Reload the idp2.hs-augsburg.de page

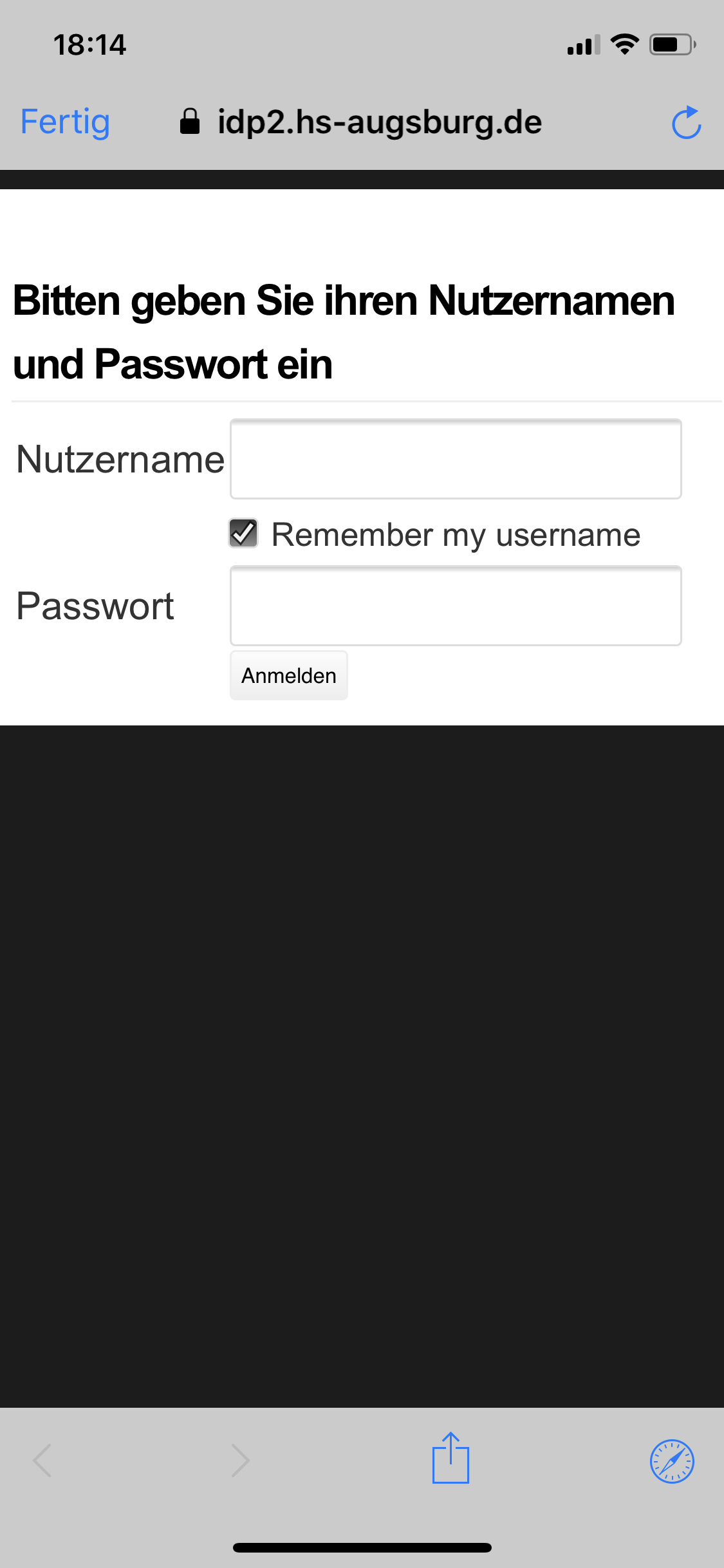point(686,123)
